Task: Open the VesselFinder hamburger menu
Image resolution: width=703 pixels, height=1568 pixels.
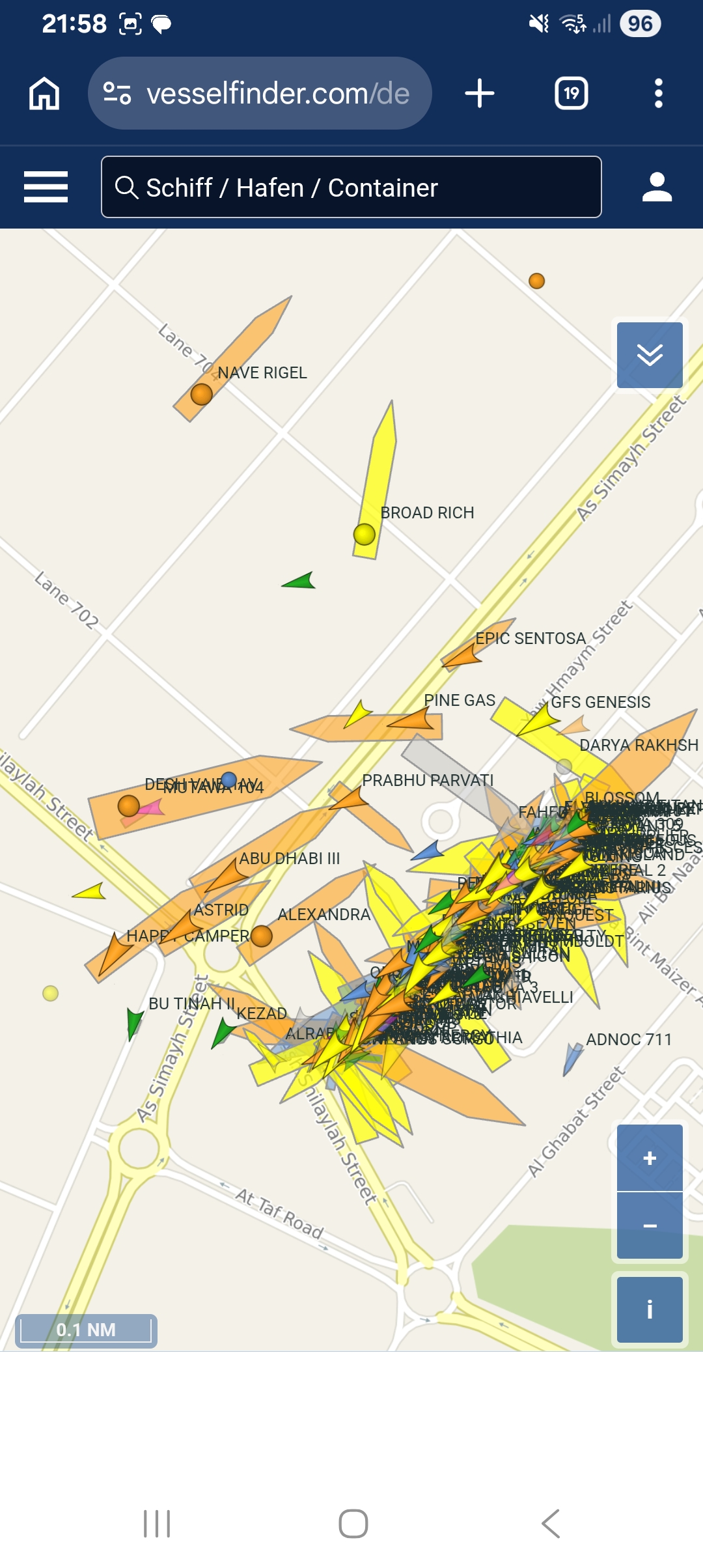Action: click(x=46, y=188)
